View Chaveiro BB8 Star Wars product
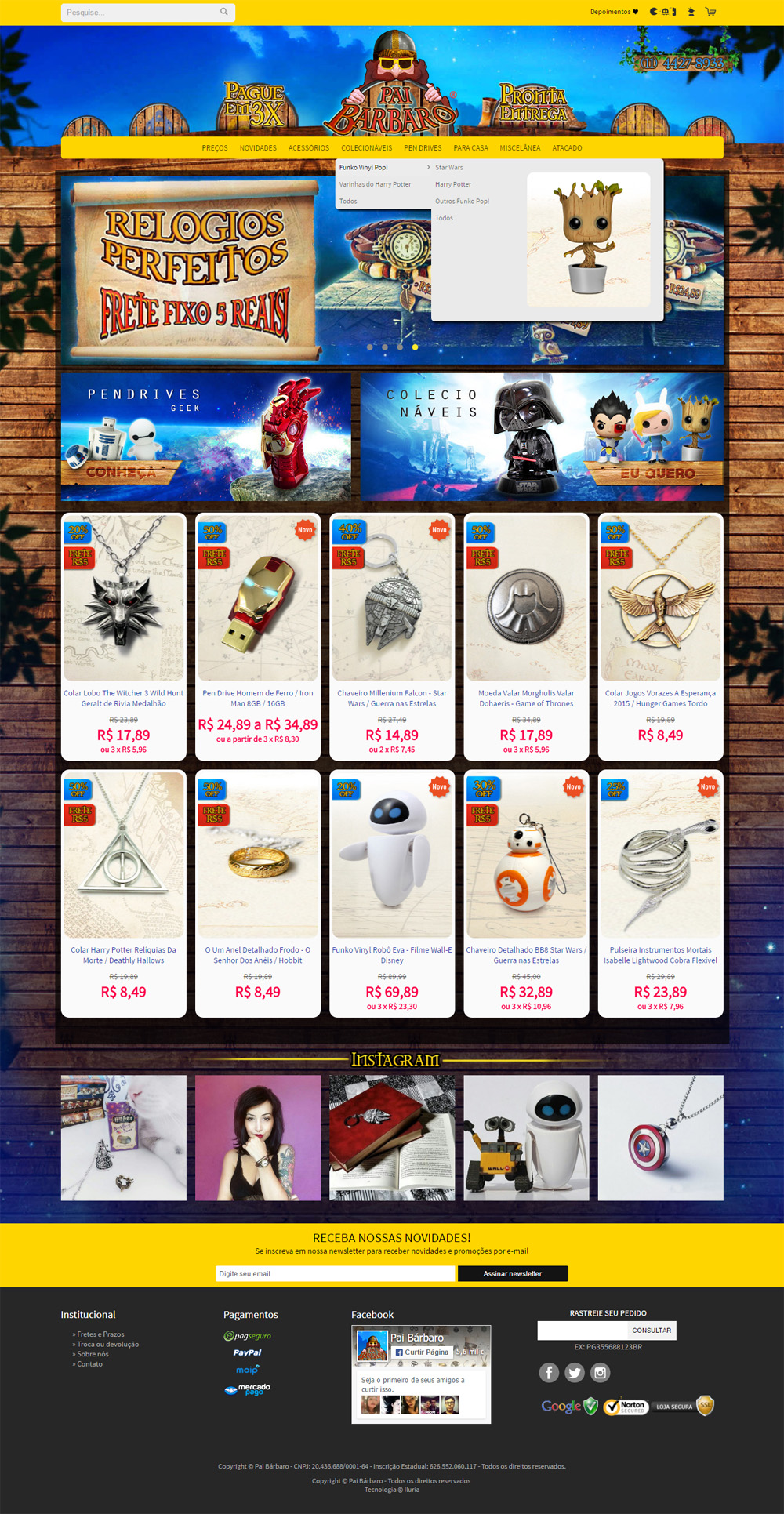The height and width of the screenshot is (1514, 784). point(526,954)
